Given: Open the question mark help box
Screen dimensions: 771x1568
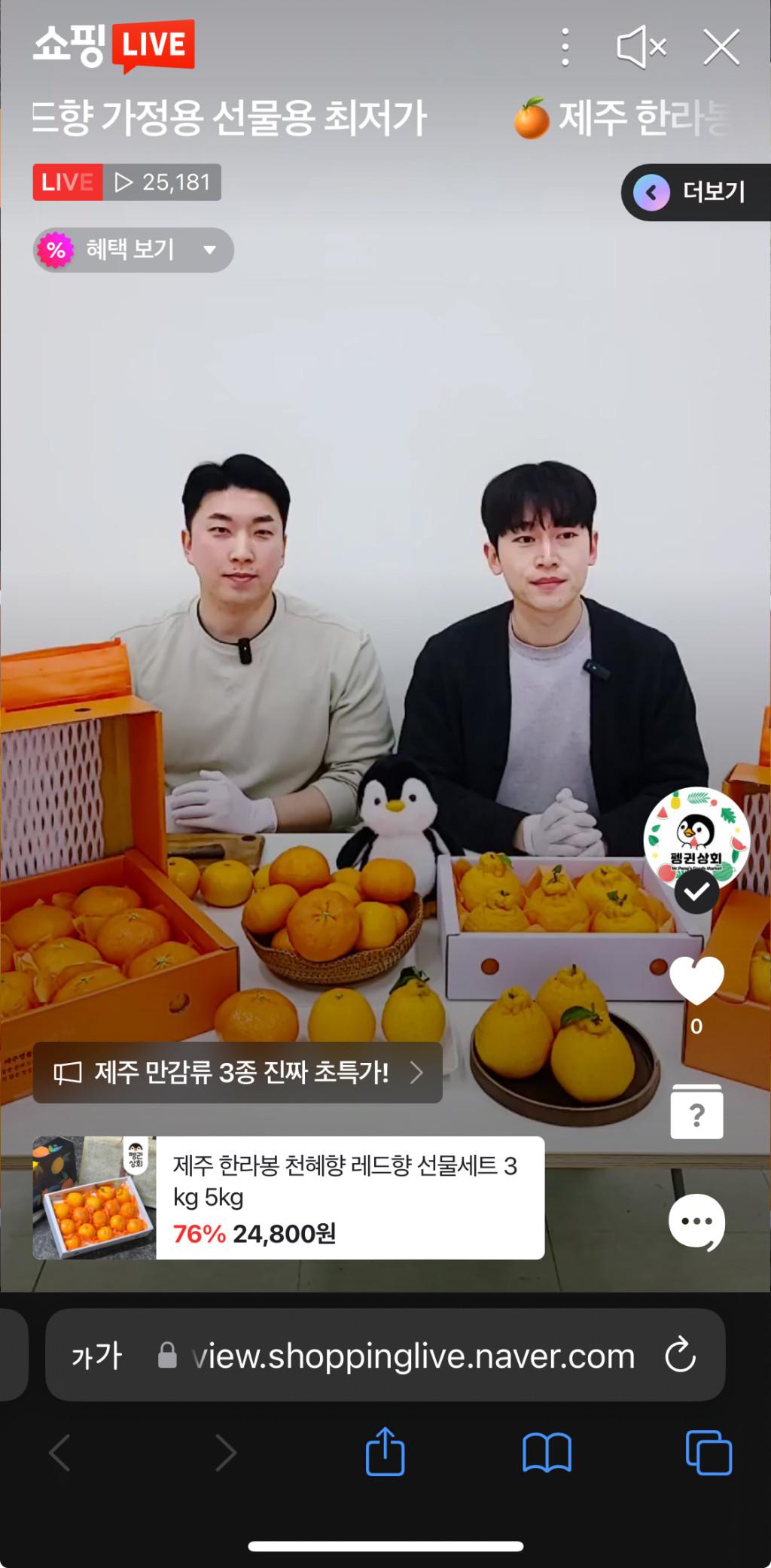Looking at the screenshot, I should tap(696, 1112).
